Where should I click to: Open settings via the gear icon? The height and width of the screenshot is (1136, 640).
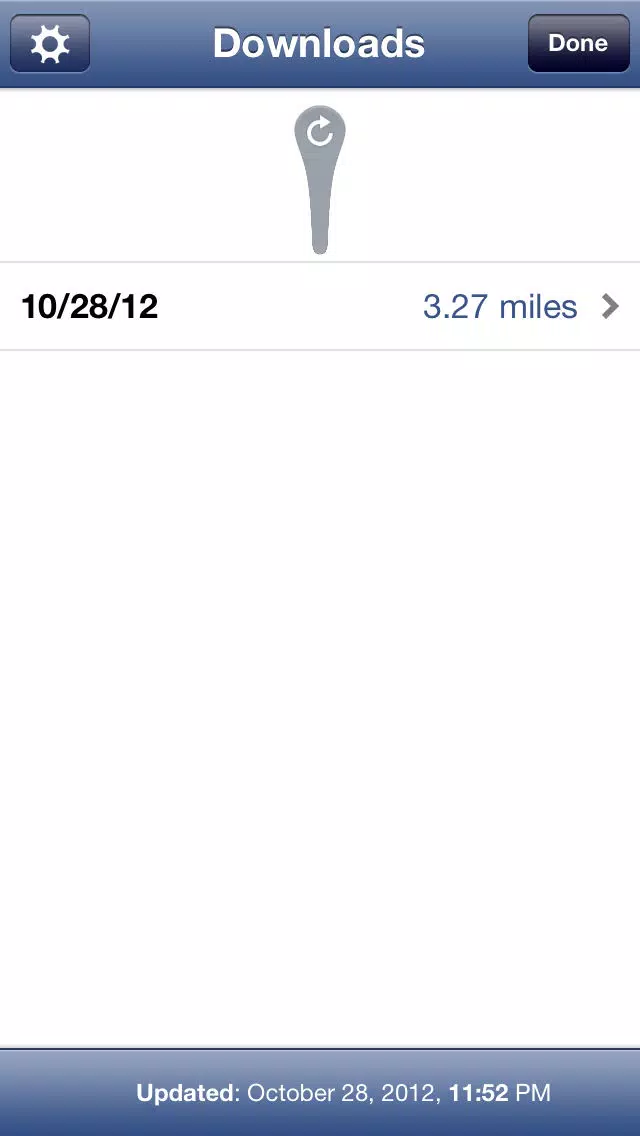50,43
